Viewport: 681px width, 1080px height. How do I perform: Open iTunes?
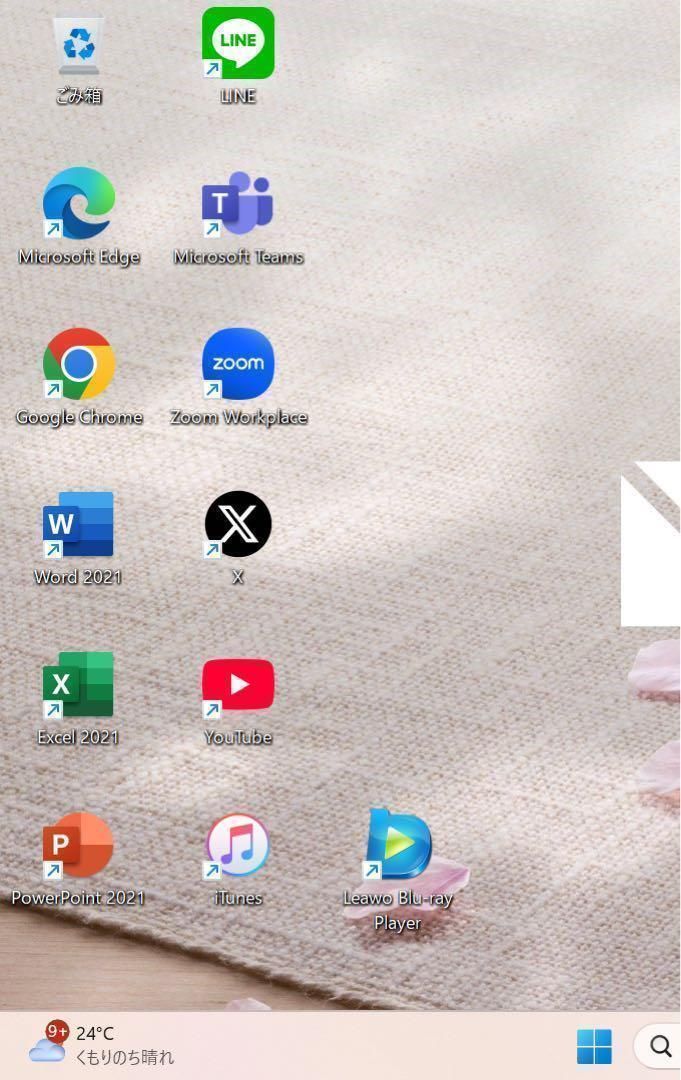coord(238,845)
